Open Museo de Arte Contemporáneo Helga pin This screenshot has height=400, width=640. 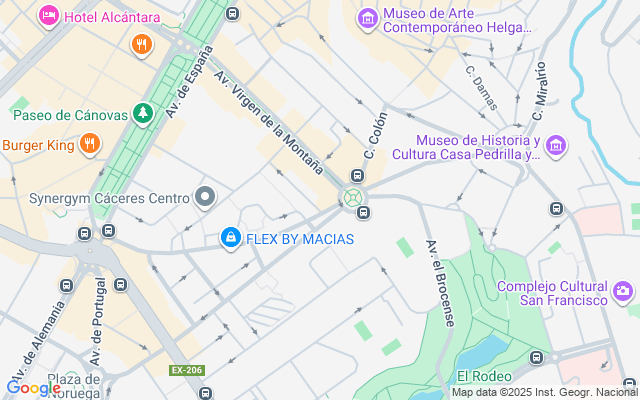(x=368, y=19)
